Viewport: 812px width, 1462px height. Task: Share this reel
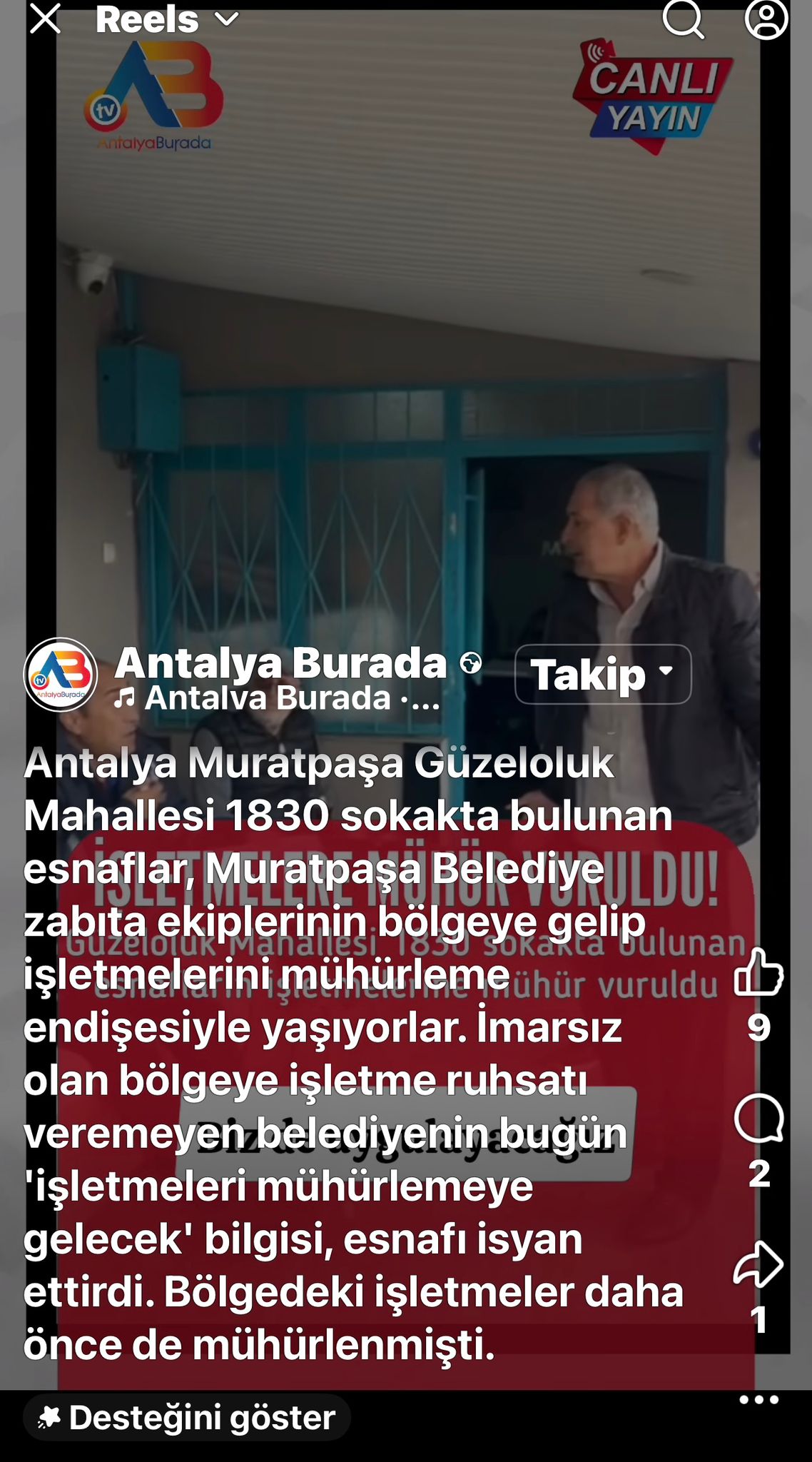(758, 1265)
